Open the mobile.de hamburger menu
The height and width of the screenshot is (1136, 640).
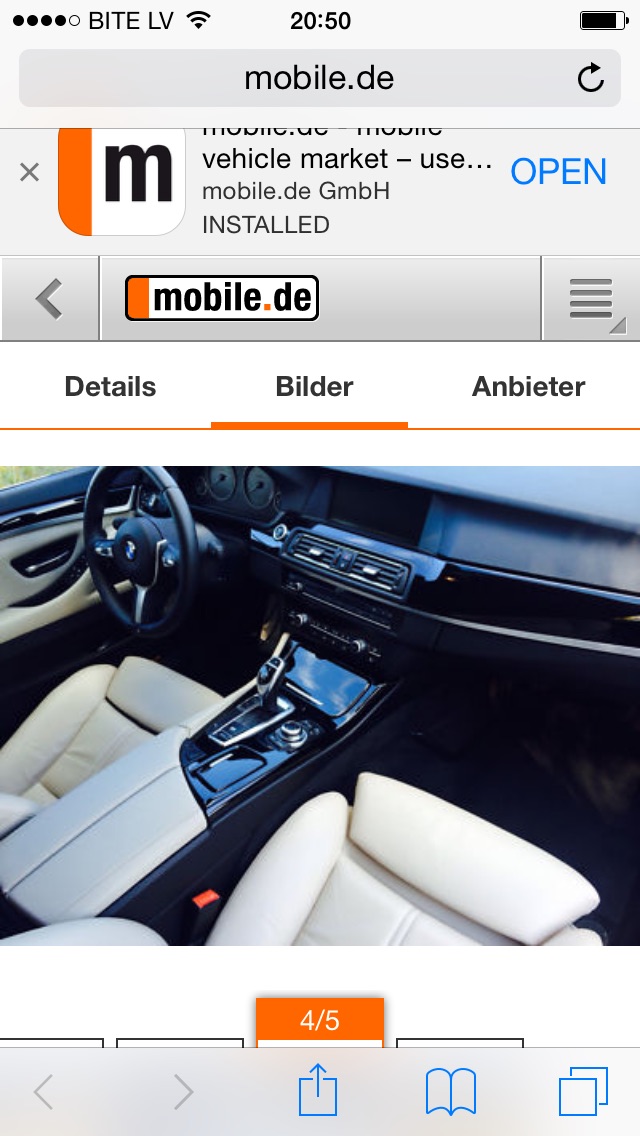click(x=591, y=298)
